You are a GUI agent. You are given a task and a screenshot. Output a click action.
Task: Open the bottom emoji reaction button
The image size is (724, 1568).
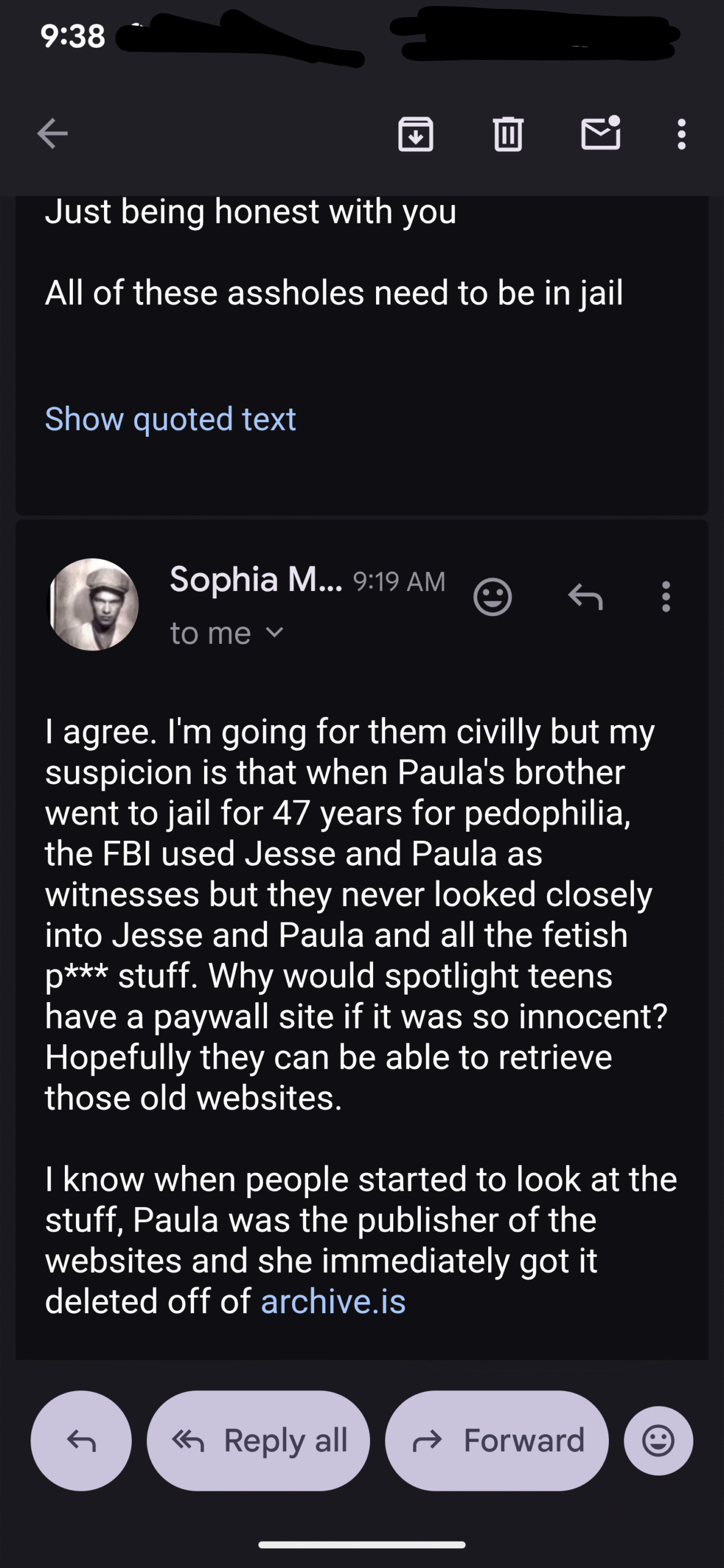click(x=658, y=1441)
